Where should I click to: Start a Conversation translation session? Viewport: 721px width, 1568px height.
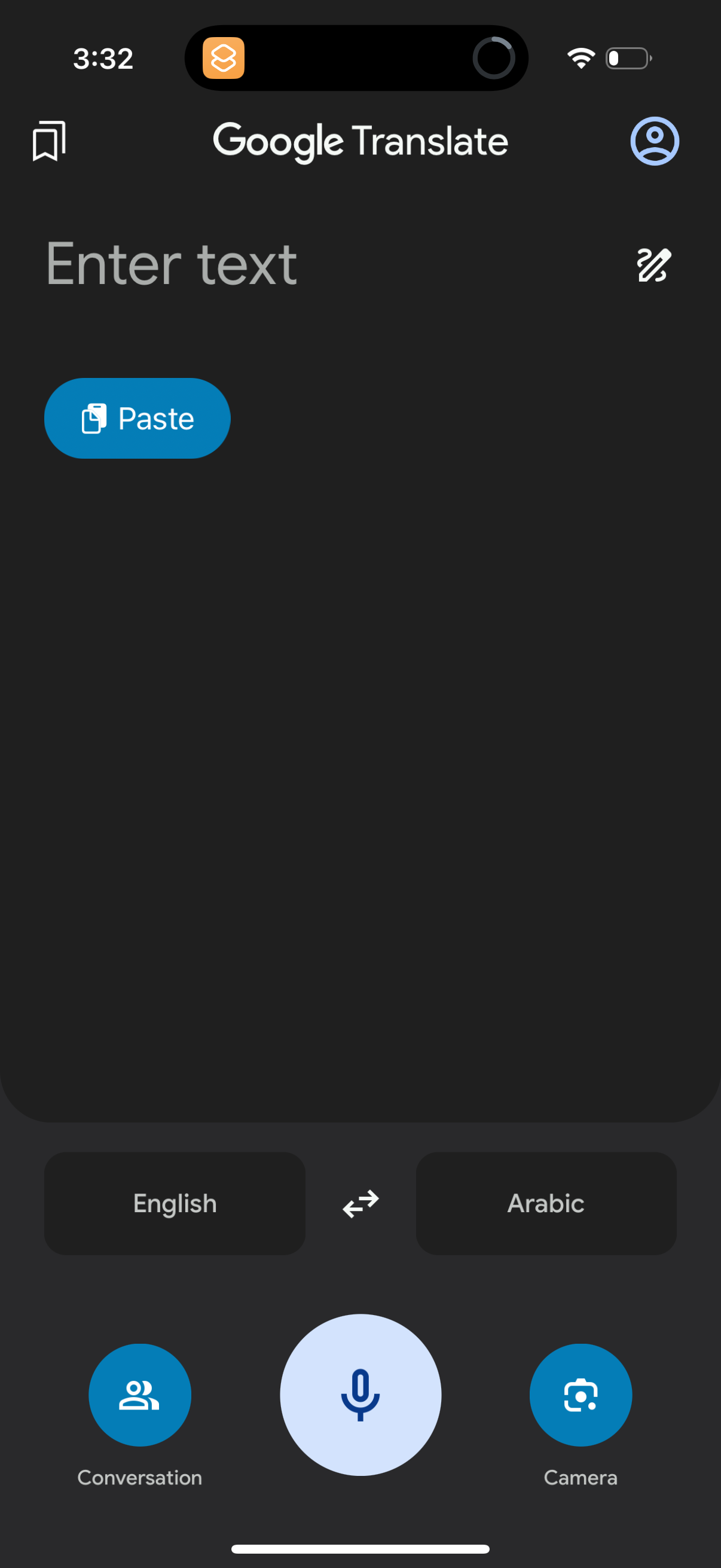[140, 1395]
